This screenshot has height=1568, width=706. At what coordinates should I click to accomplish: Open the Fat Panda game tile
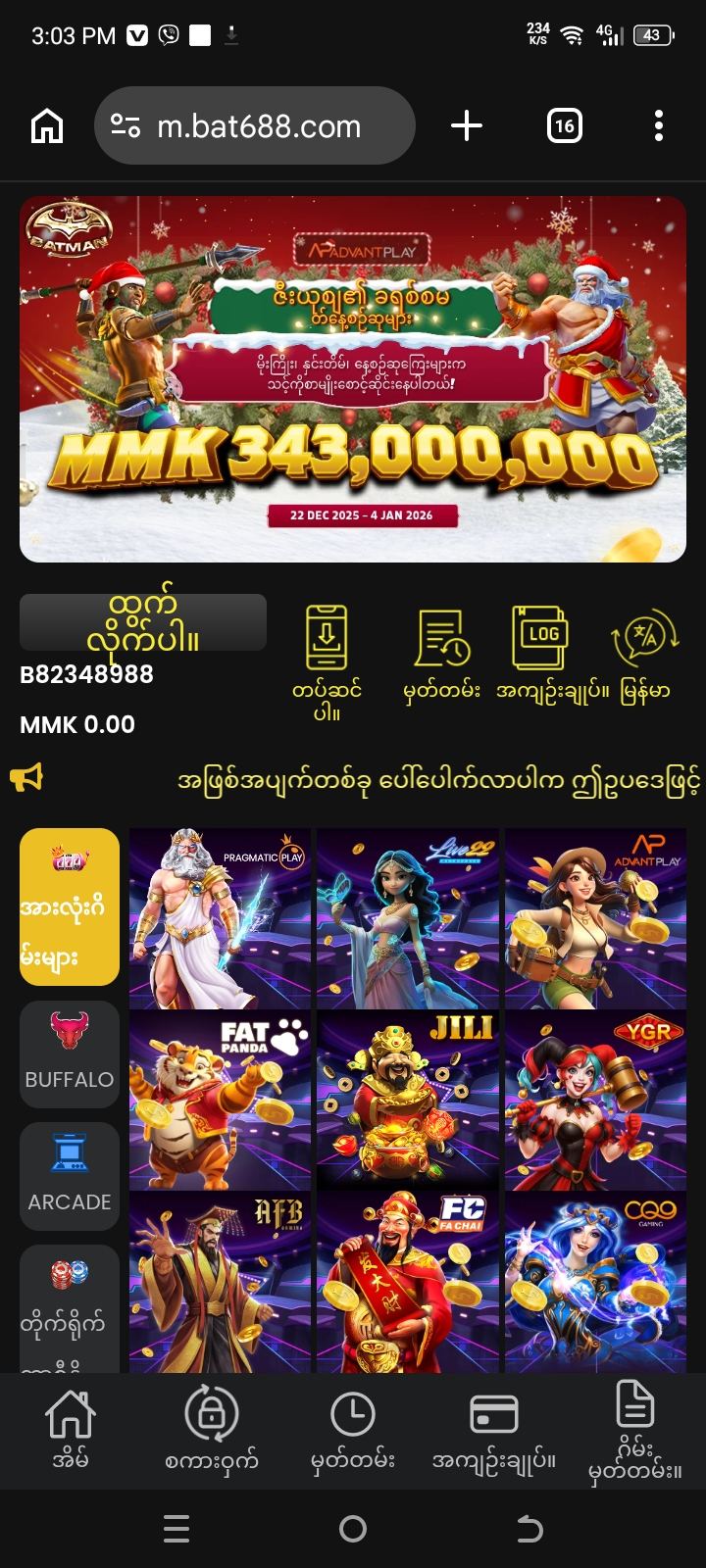[220, 1101]
